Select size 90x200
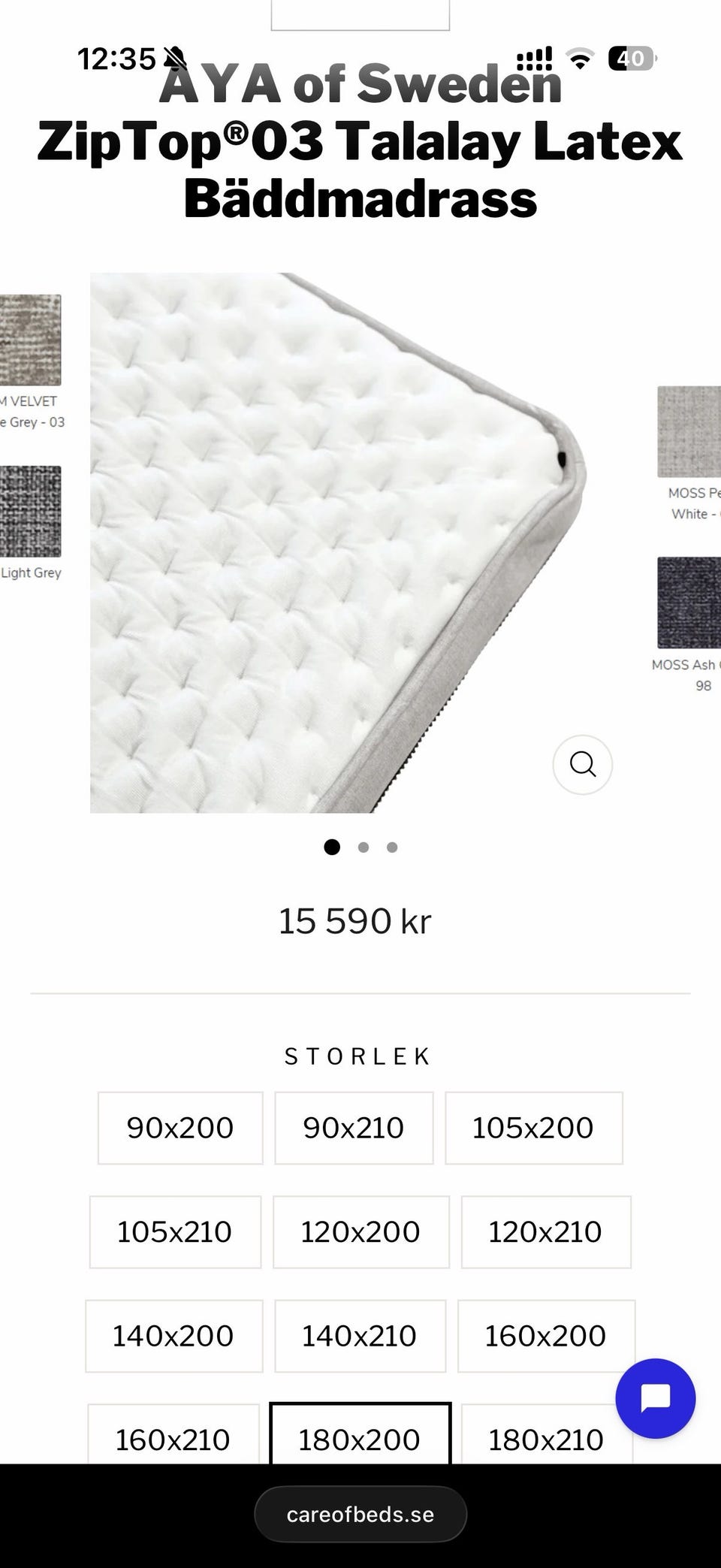721x1568 pixels. point(180,1128)
